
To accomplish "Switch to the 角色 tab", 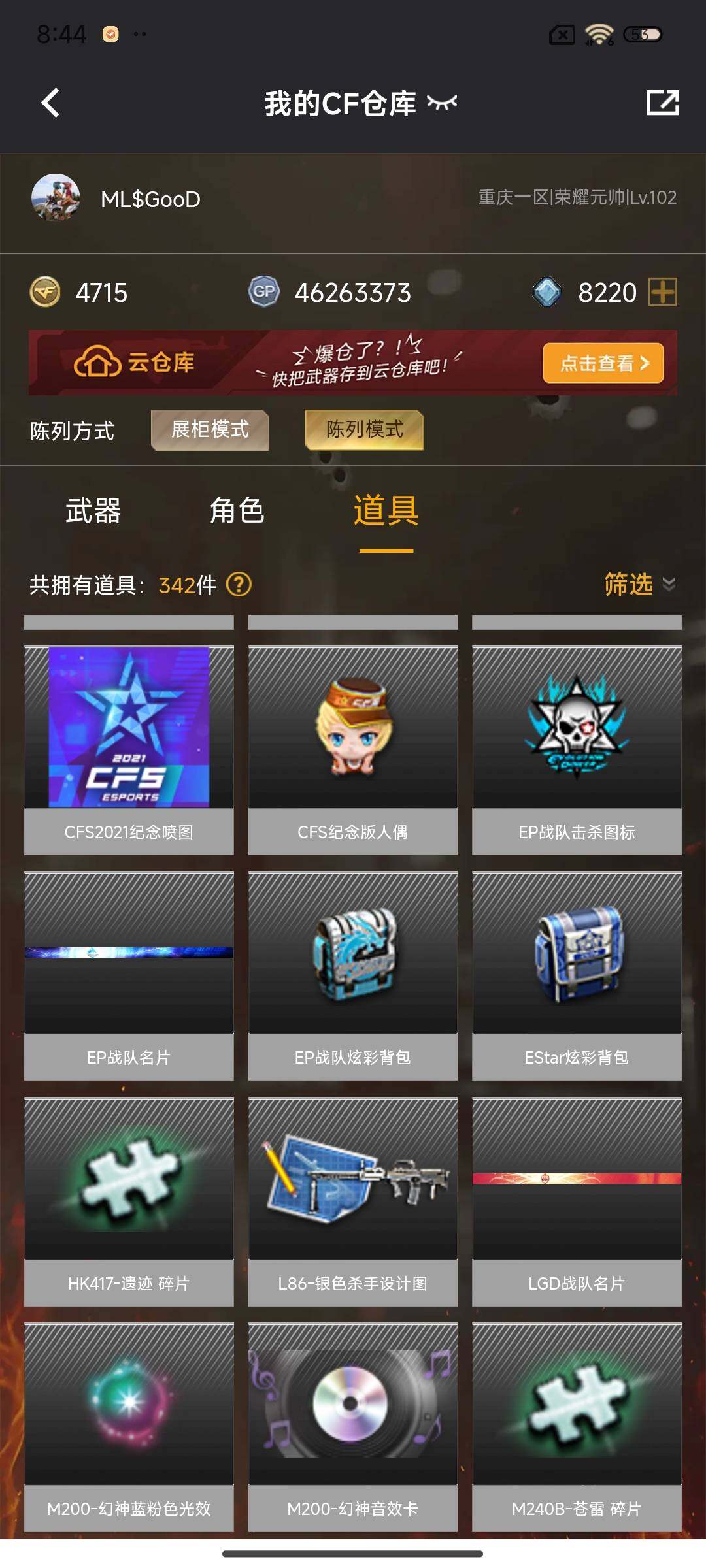I will click(x=237, y=511).
